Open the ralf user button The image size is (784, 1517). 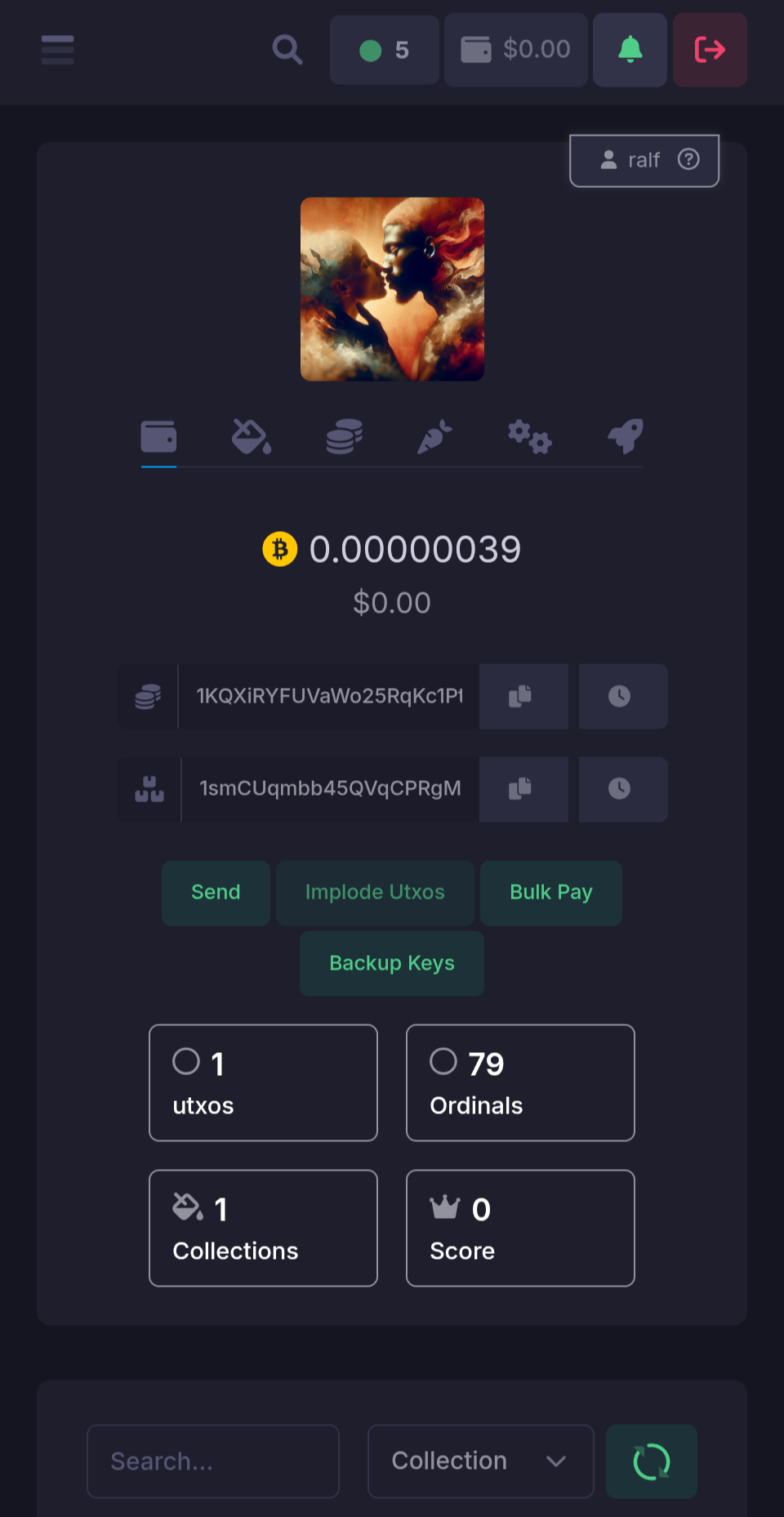(x=644, y=160)
